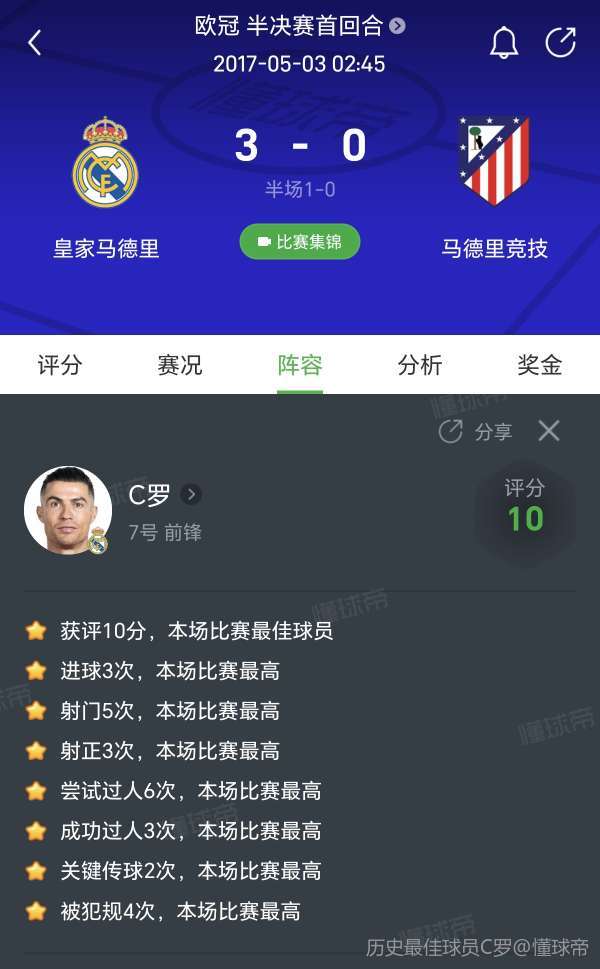Viewport: 600px width, 969px height.
Task: Switch to the 赛况 tab
Action: (180, 365)
